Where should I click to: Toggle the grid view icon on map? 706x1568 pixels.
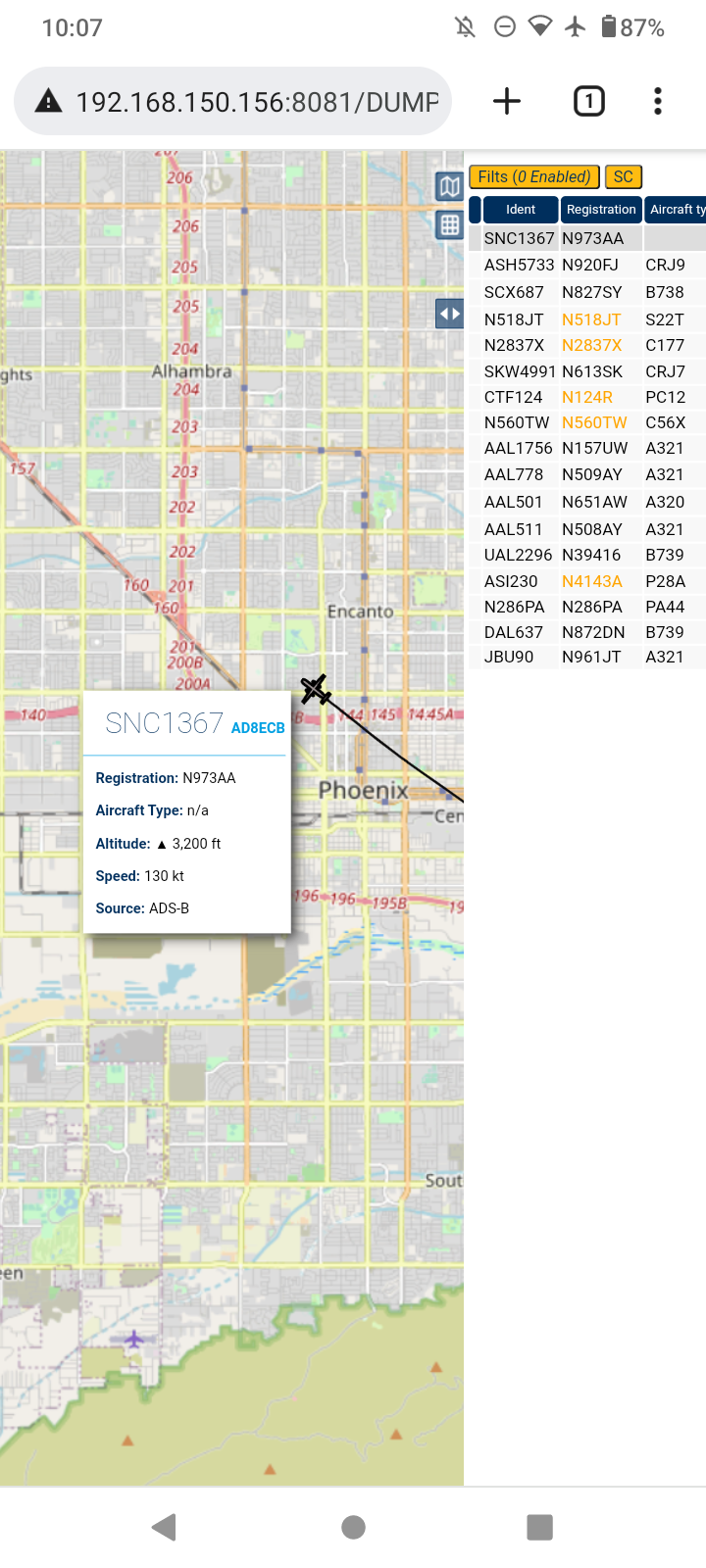tap(449, 225)
